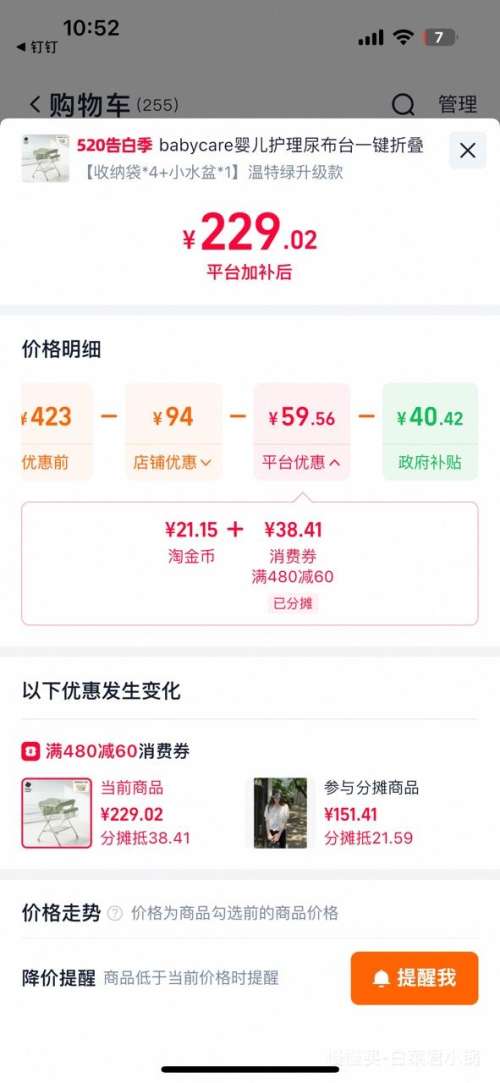Viewport: 500px width, 1083px height.
Task: Open the 参与分摊商品 thumbnail
Action: pos(280,813)
